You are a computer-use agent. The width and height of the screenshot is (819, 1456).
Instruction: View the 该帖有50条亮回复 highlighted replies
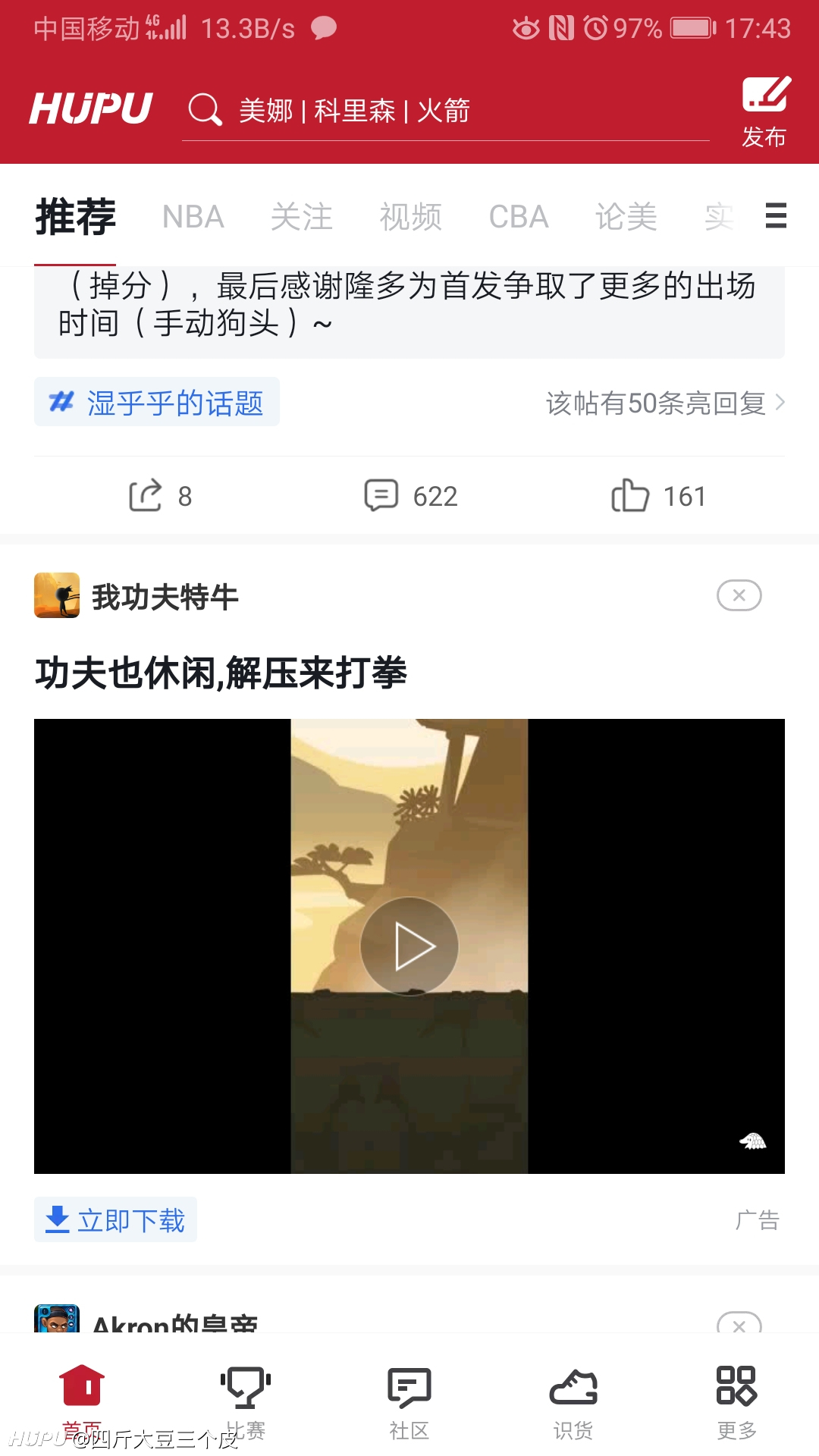(665, 403)
